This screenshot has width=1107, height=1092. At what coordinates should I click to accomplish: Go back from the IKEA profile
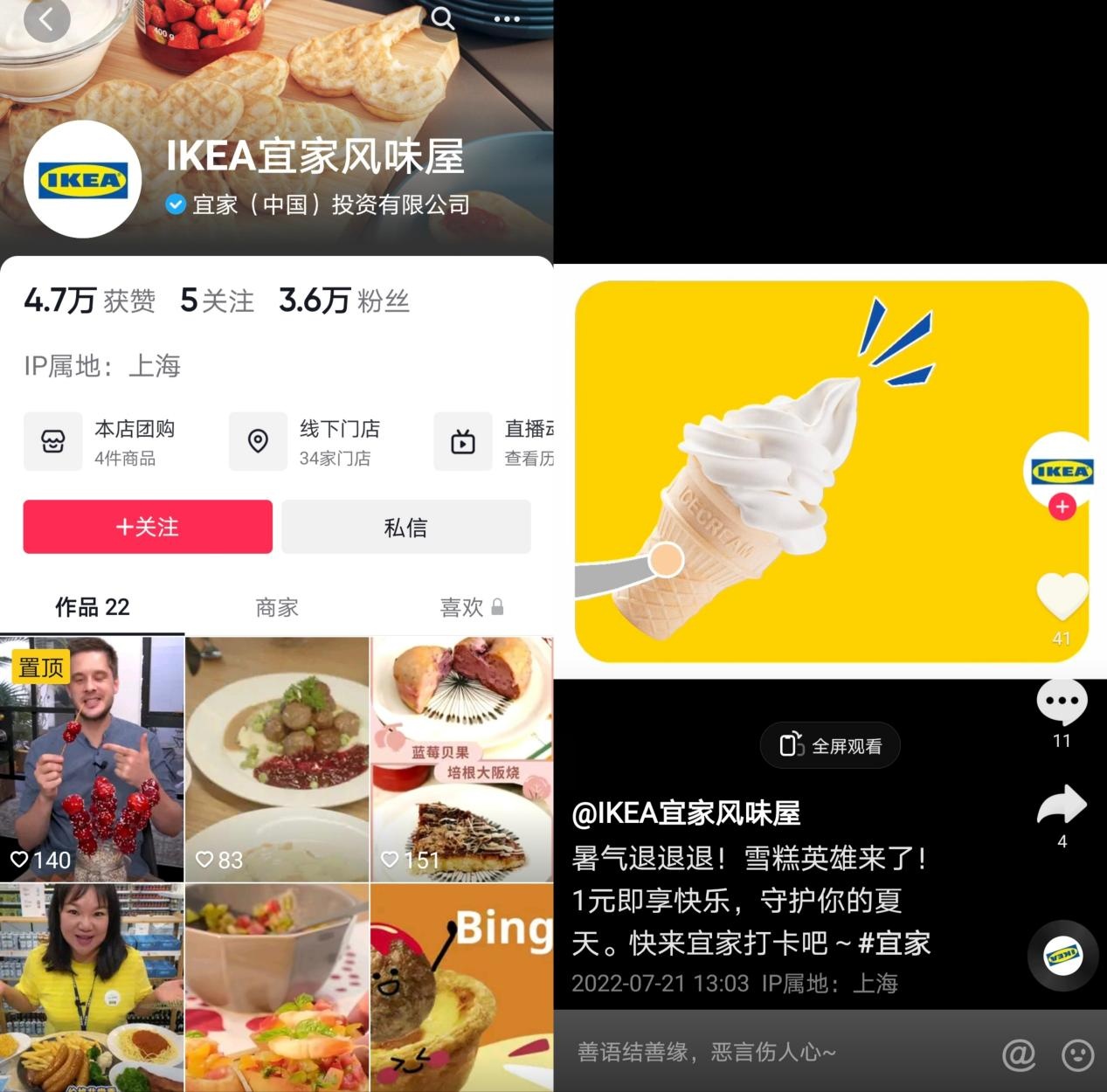(46, 19)
